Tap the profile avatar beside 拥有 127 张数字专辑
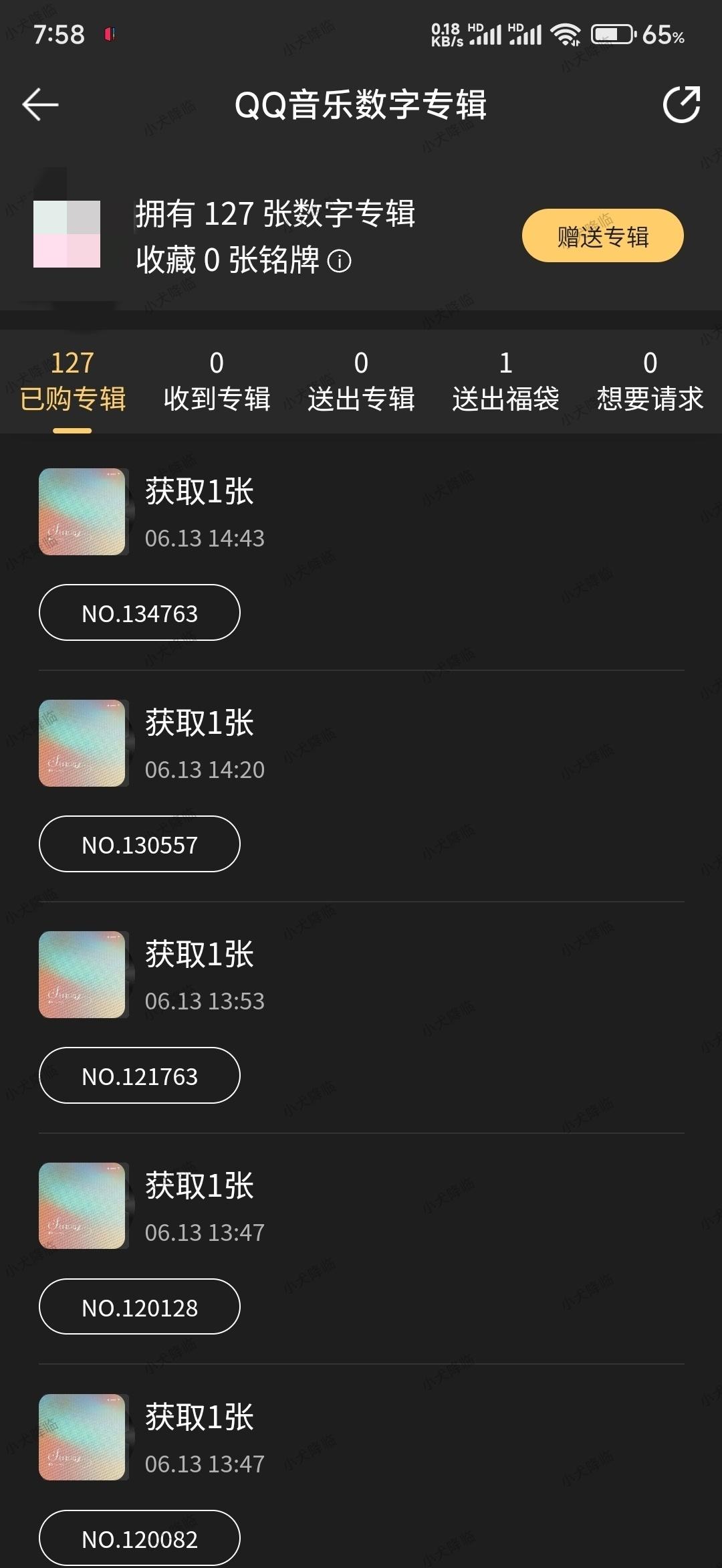This screenshot has height=1568, width=722. coord(67,234)
